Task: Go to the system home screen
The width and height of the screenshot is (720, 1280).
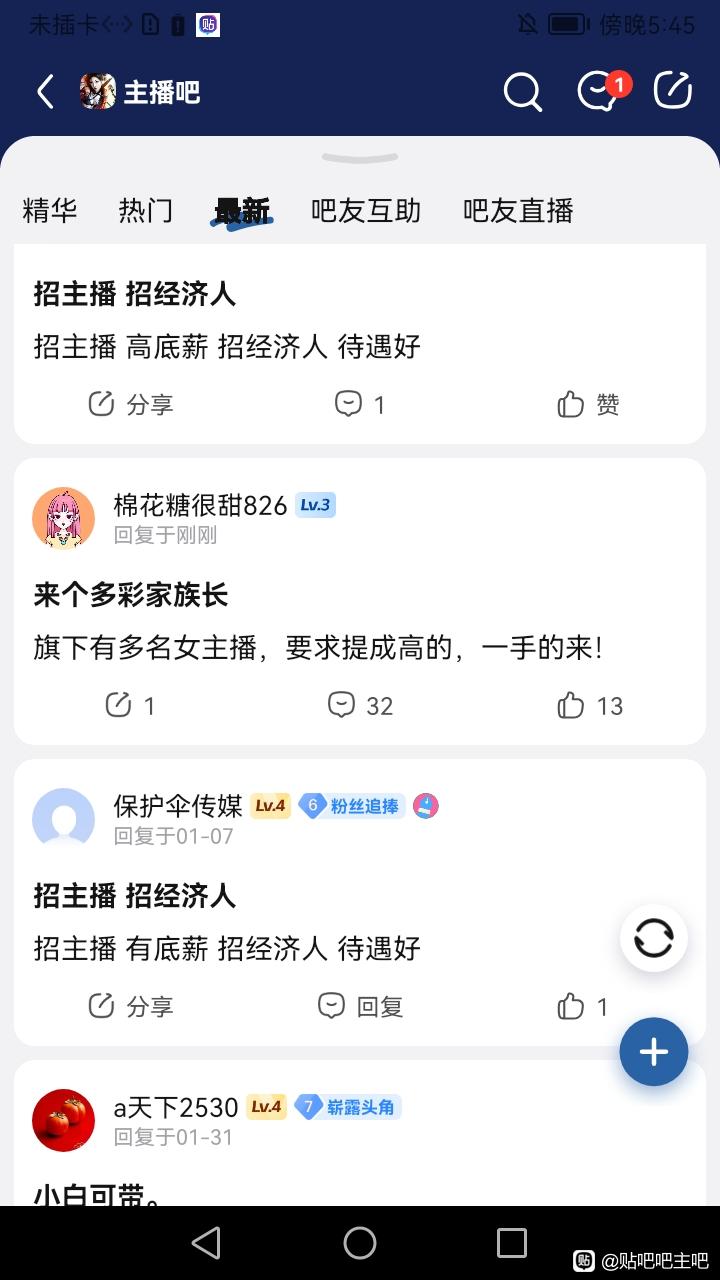Action: coord(360,1243)
